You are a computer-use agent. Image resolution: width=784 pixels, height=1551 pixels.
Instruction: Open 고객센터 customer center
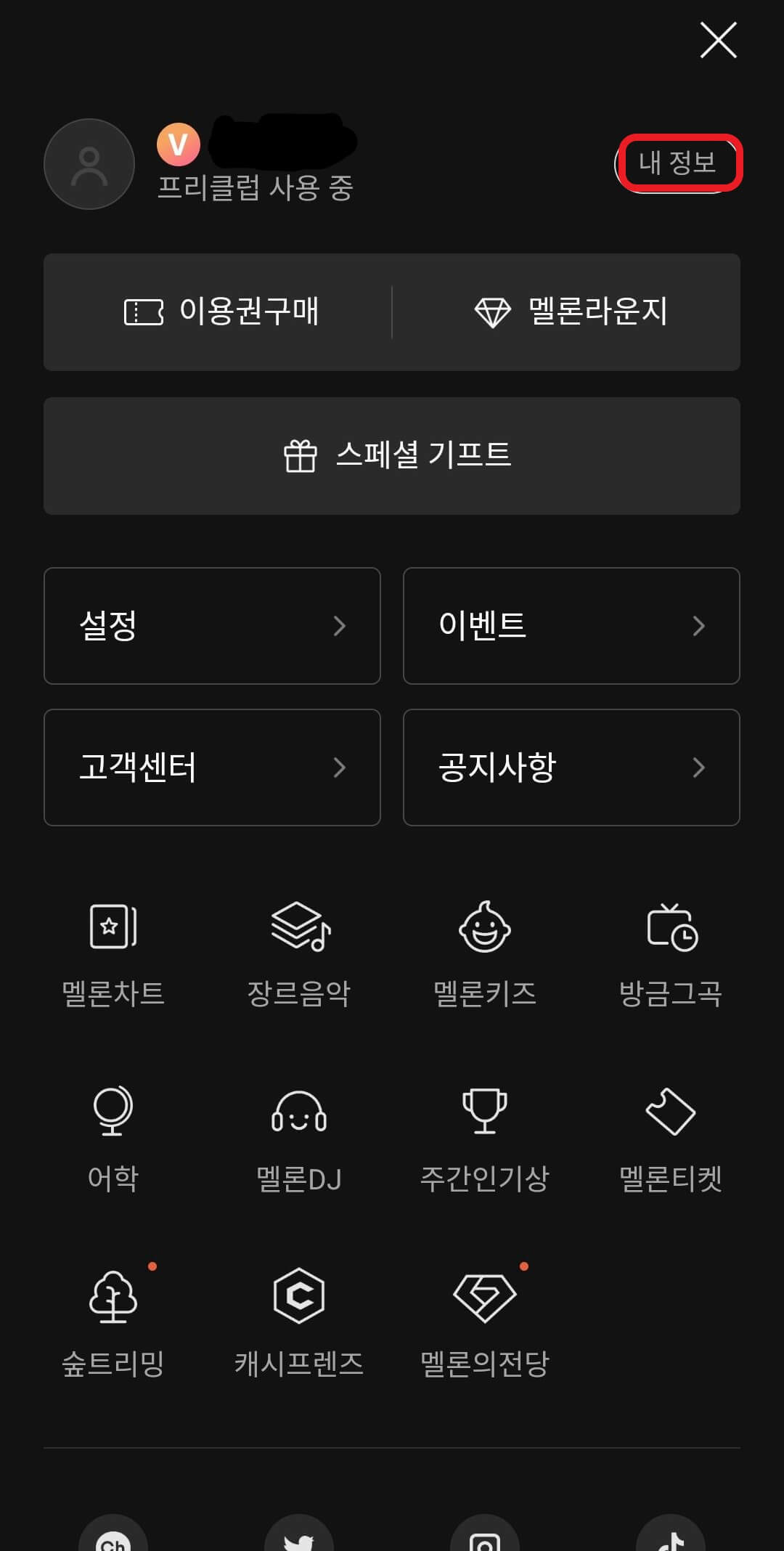212,768
